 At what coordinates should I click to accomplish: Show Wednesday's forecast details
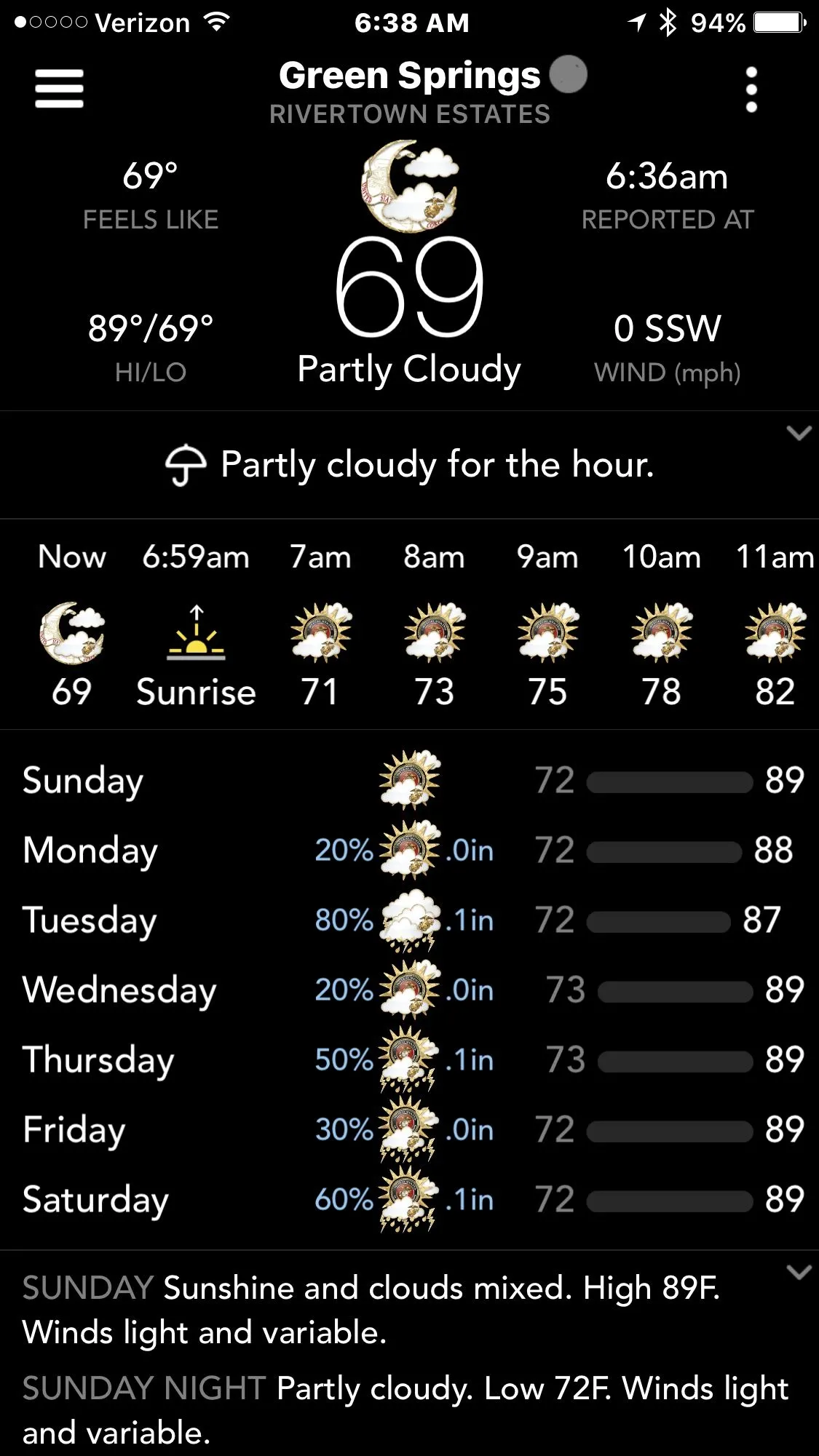(x=409, y=990)
